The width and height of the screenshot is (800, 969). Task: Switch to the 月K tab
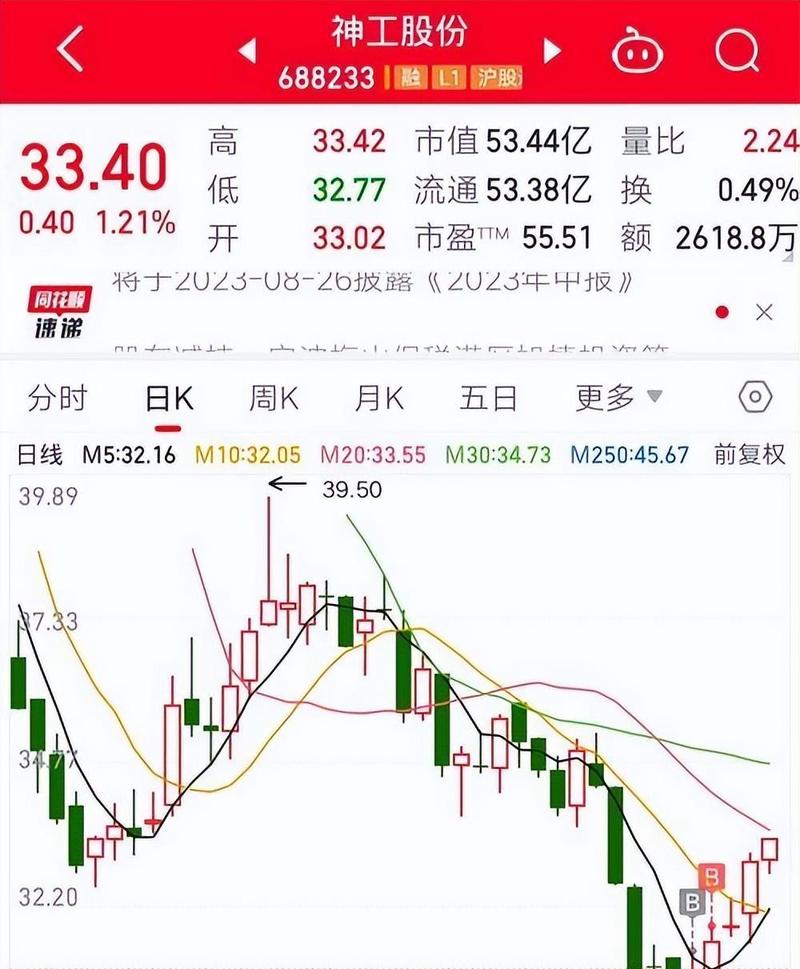tap(378, 397)
